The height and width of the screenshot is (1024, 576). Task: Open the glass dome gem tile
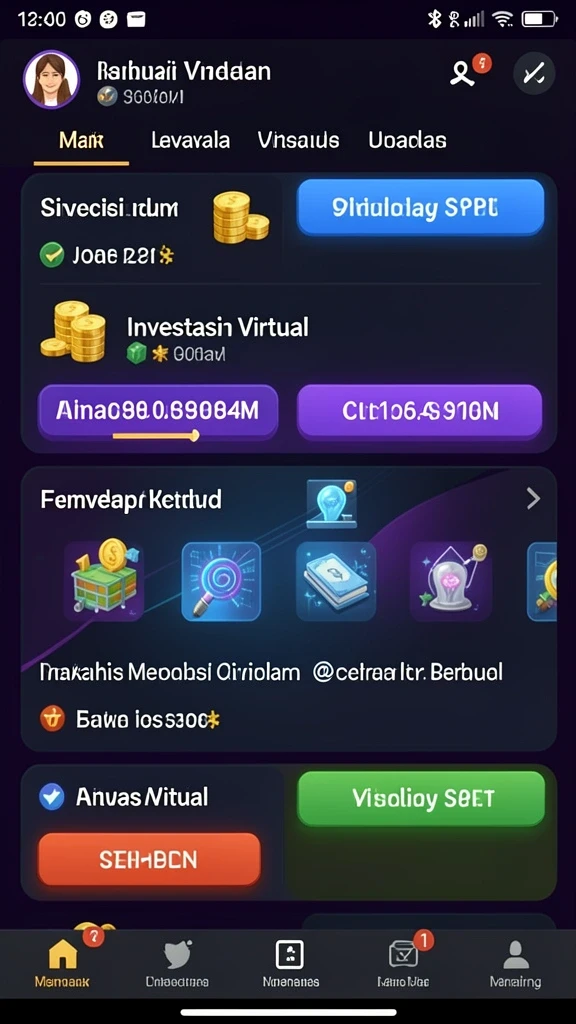451,581
